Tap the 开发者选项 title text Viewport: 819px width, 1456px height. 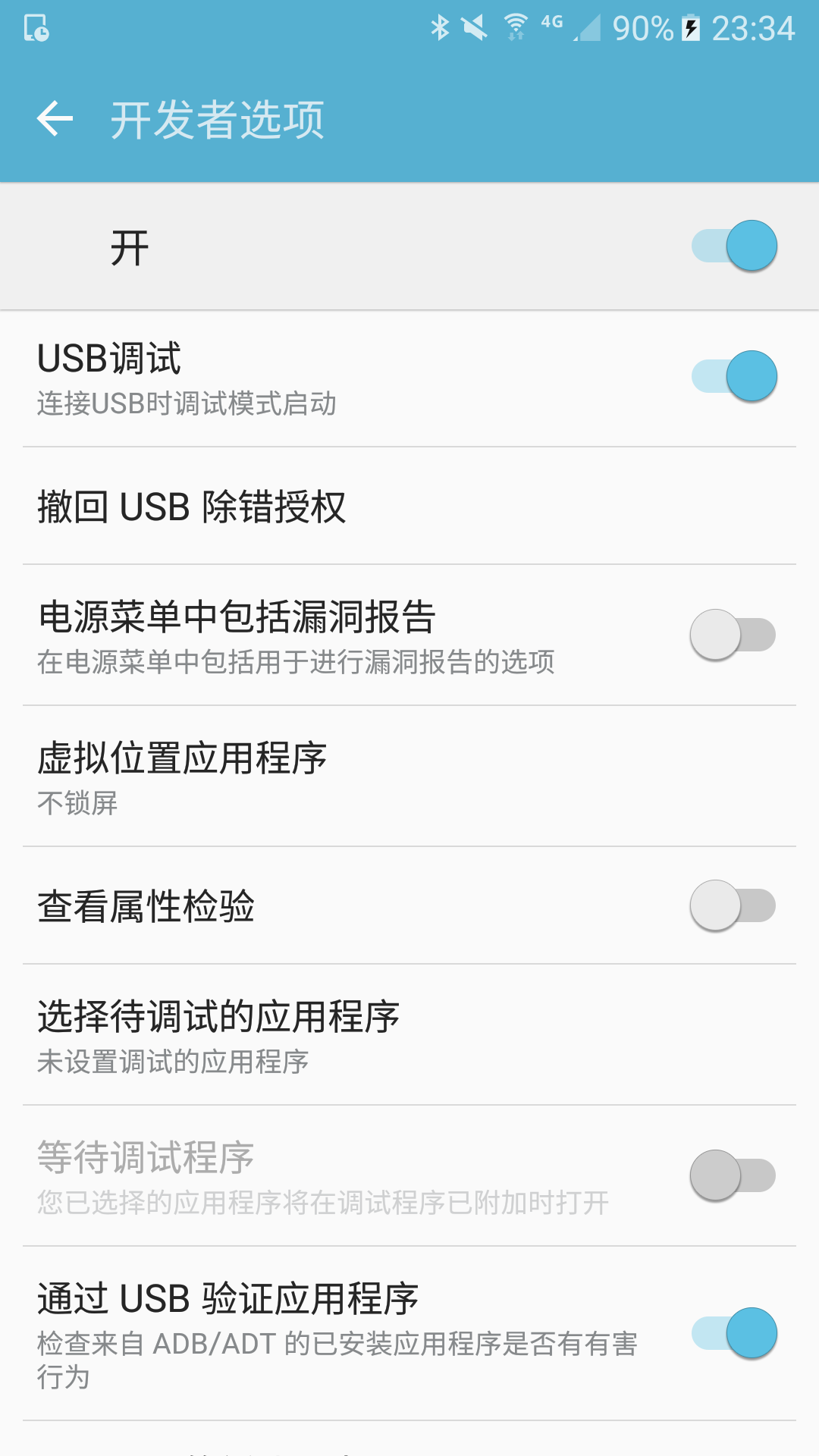click(x=216, y=119)
